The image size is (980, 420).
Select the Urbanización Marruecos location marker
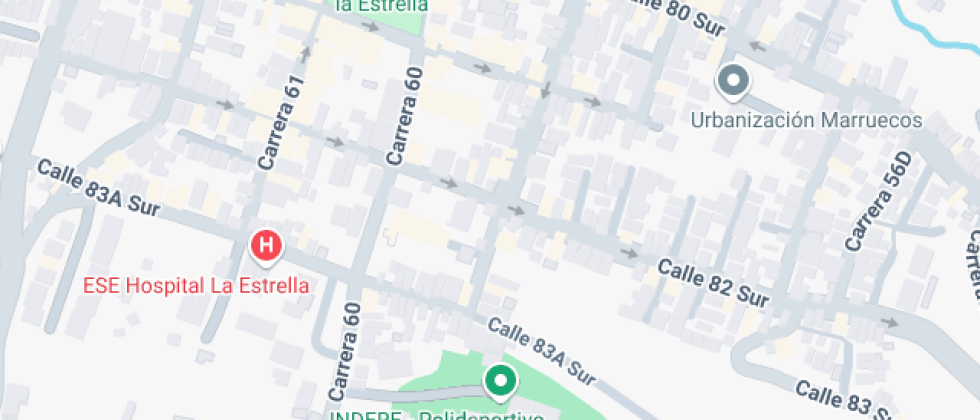(x=733, y=82)
